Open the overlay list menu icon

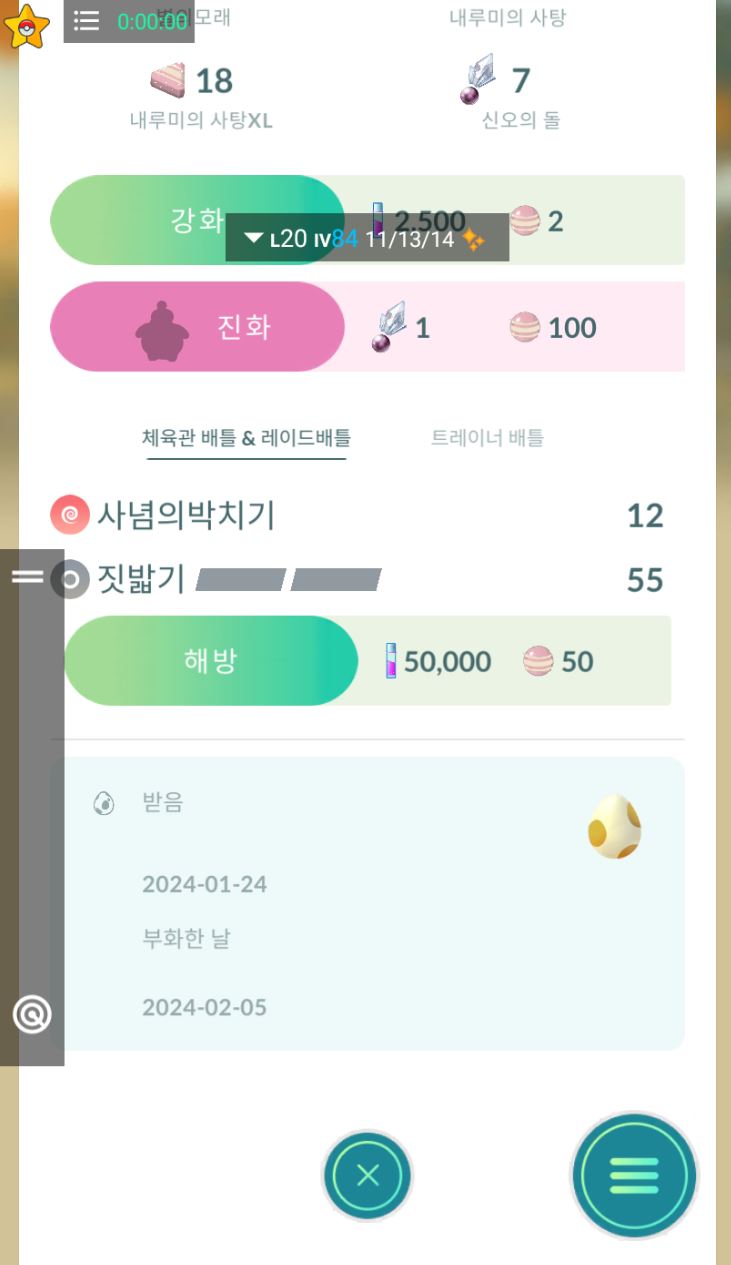(87, 21)
